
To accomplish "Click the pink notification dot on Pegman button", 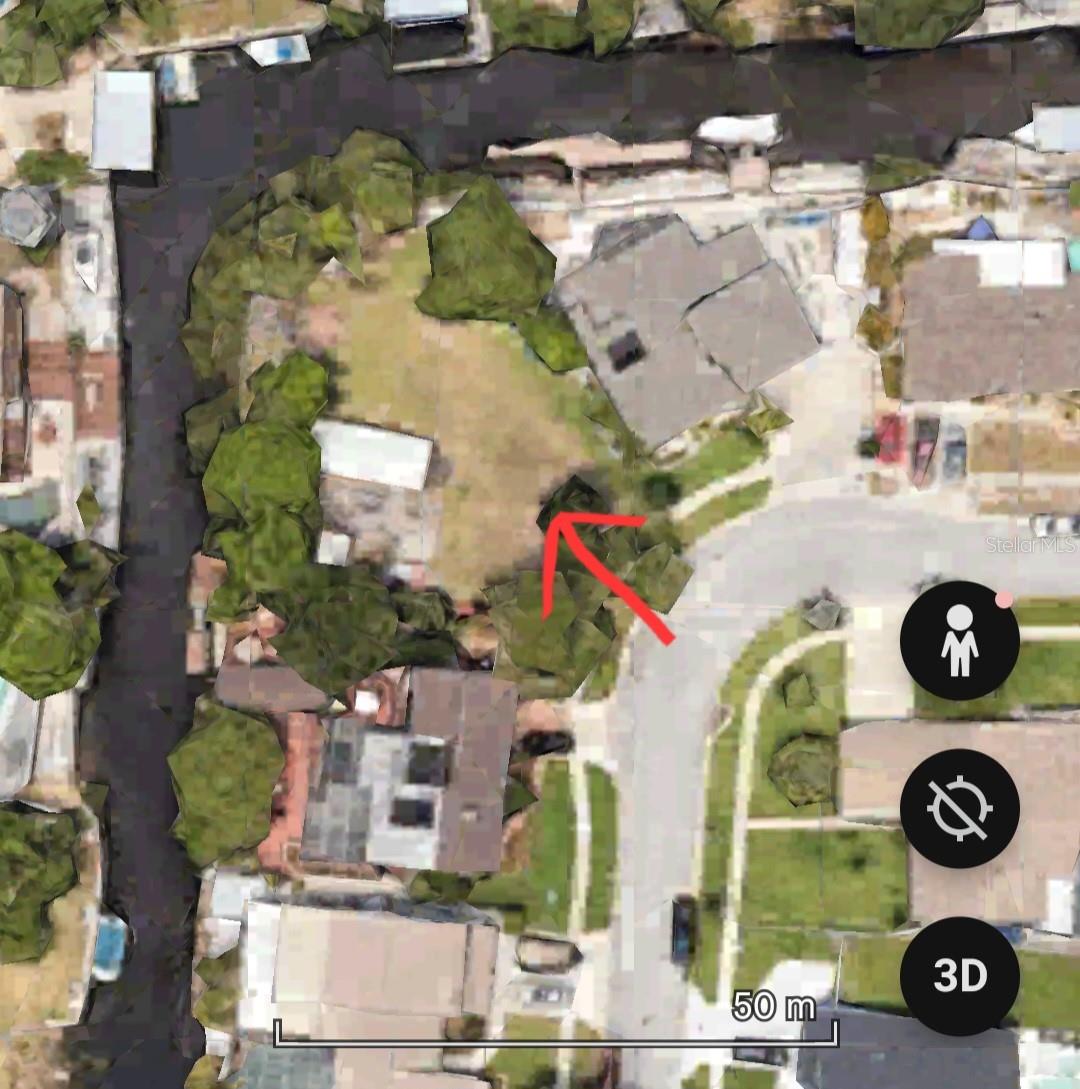I will click(1003, 601).
